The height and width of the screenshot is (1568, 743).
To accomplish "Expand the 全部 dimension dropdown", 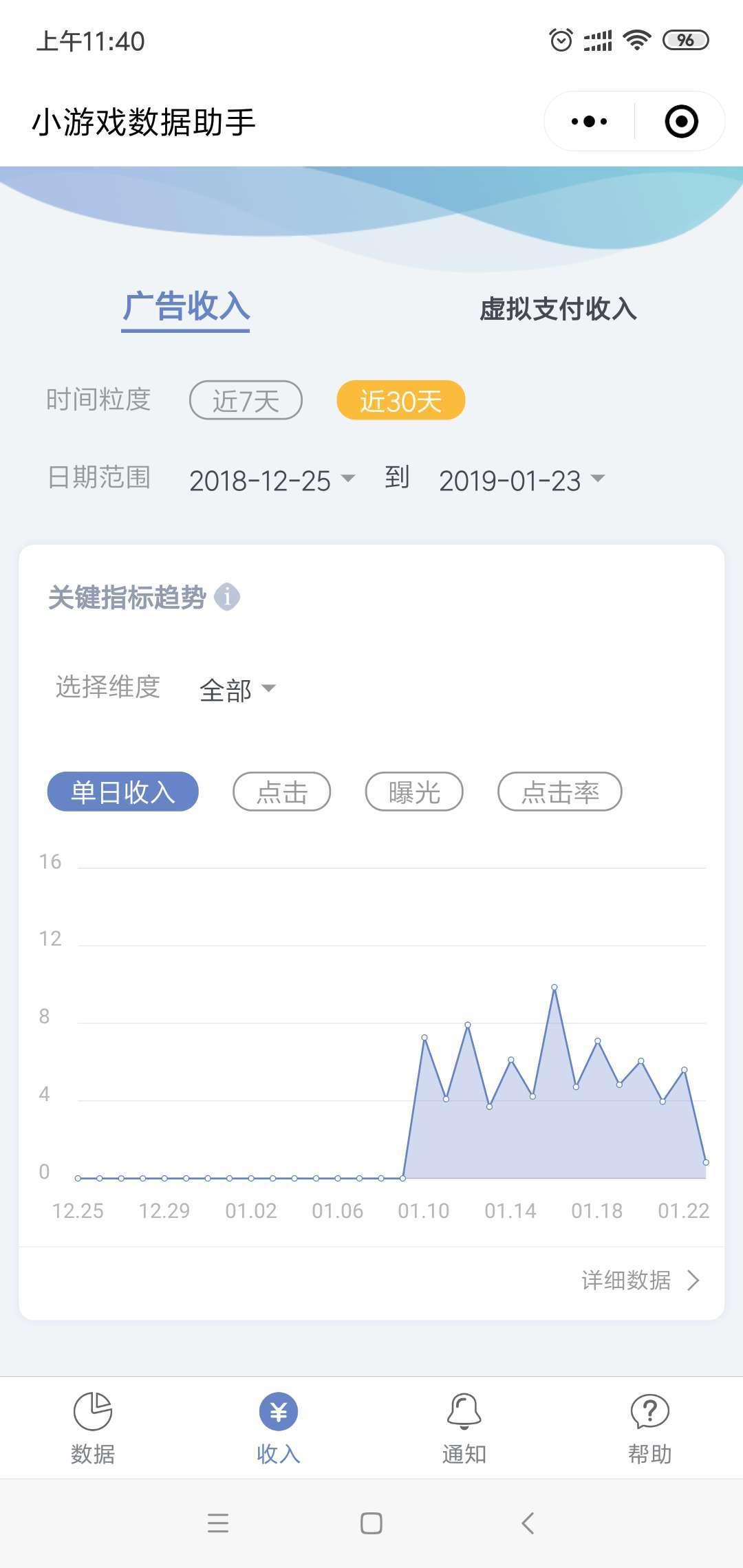I will coord(237,689).
